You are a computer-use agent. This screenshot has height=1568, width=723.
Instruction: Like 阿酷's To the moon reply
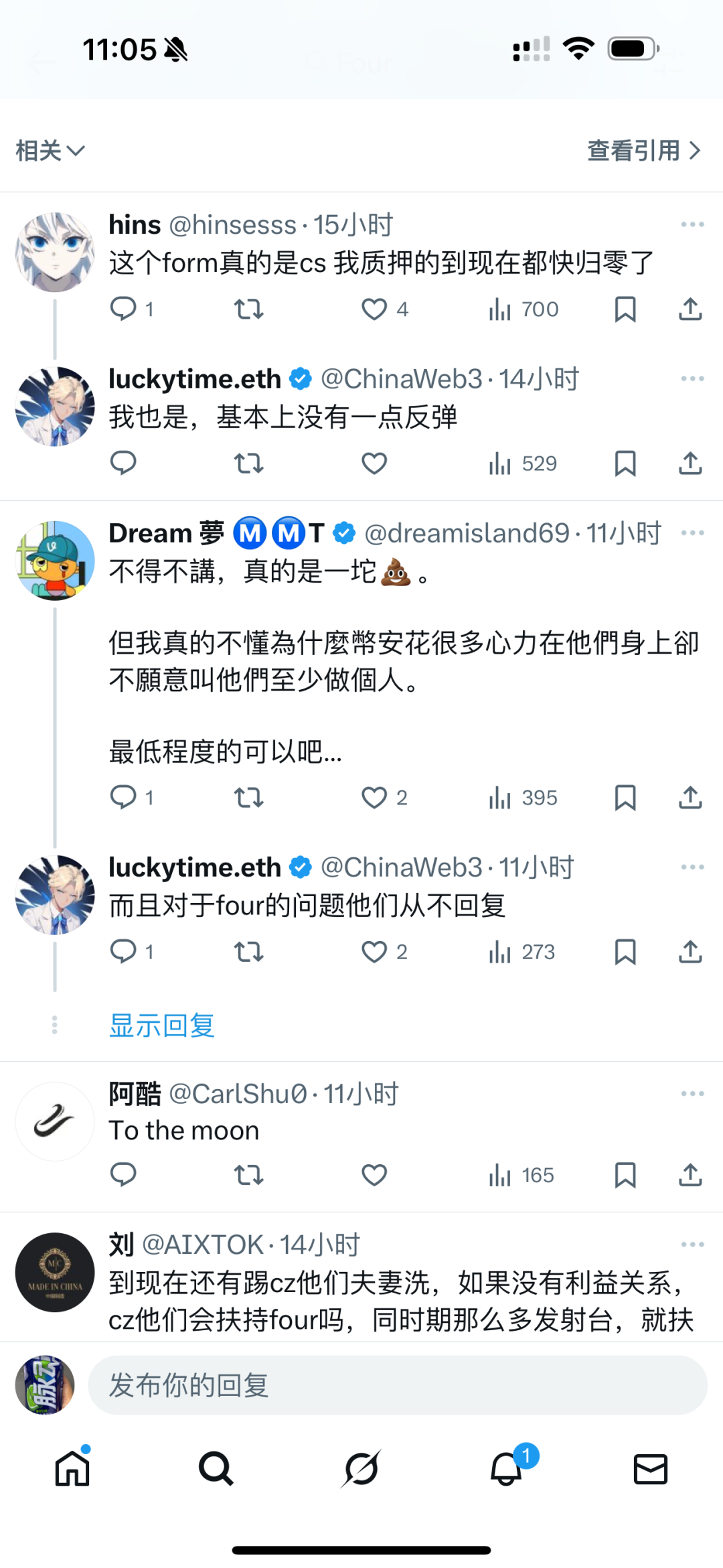374,1175
